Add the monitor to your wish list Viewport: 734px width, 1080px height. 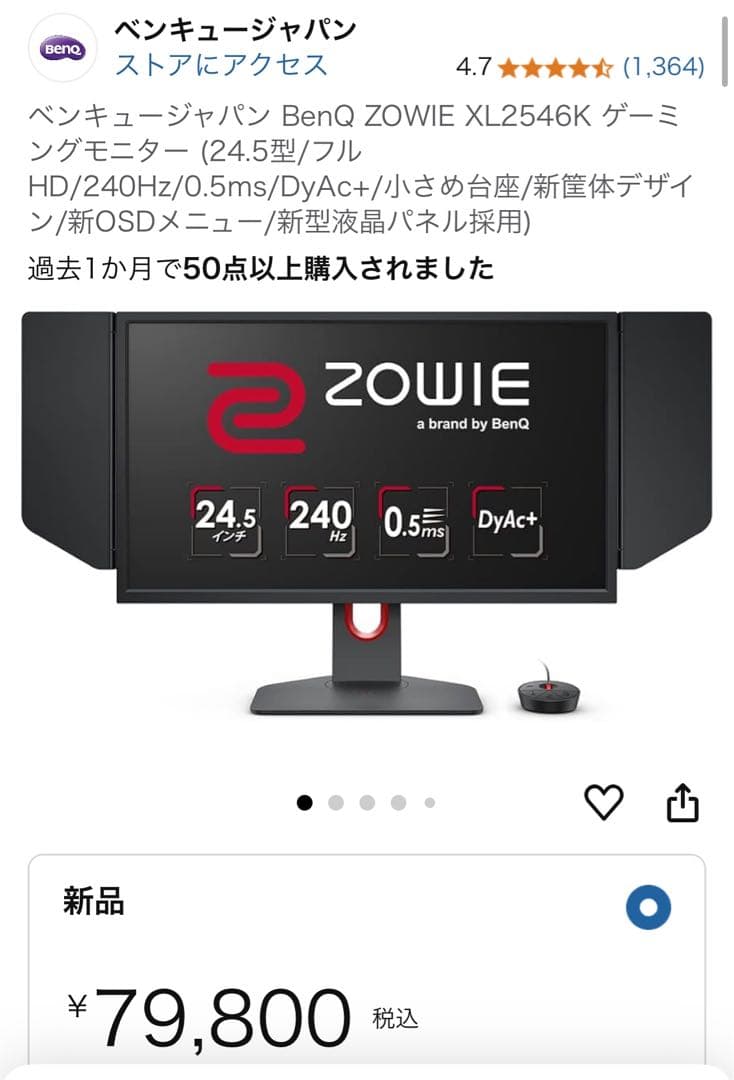coord(603,802)
